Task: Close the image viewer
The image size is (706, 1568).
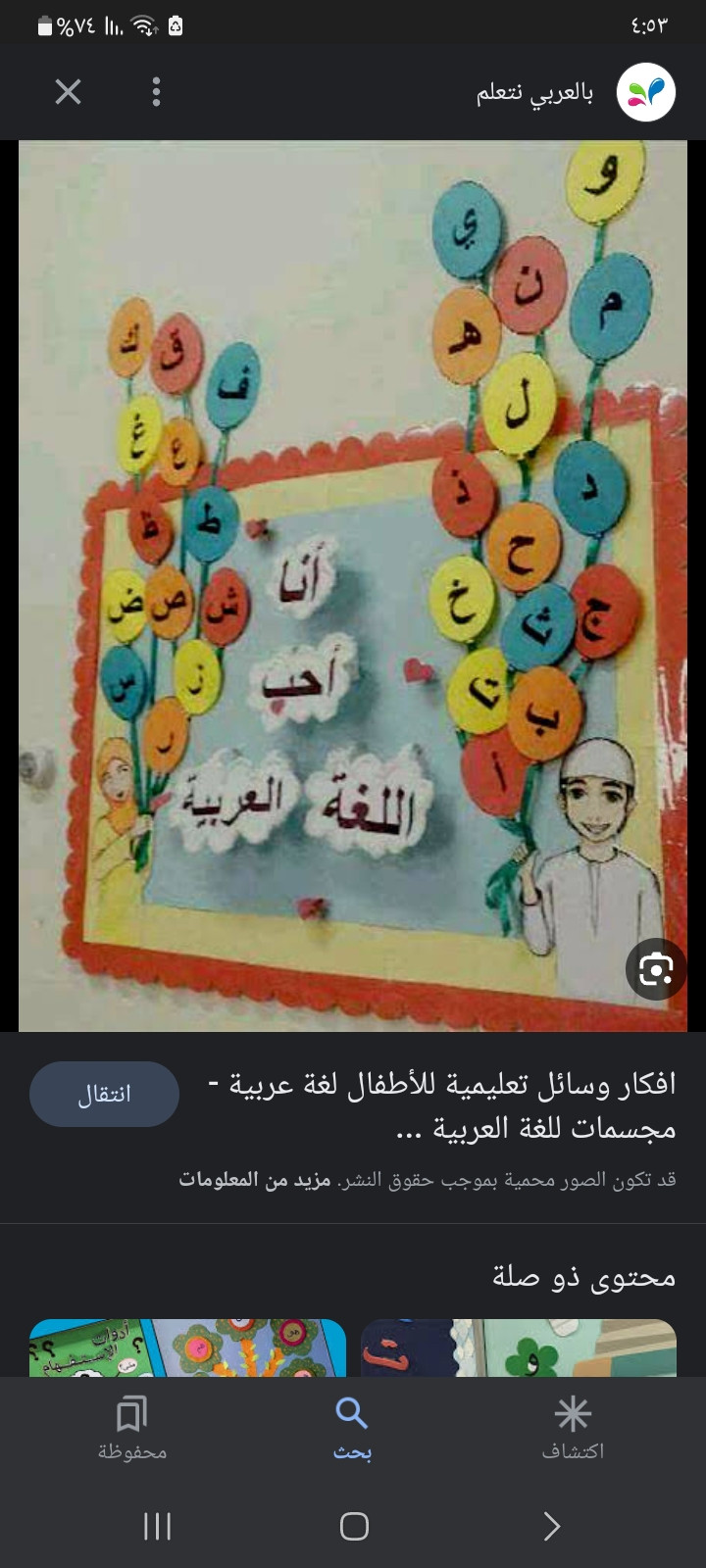Action: click(x=68, y=92)
